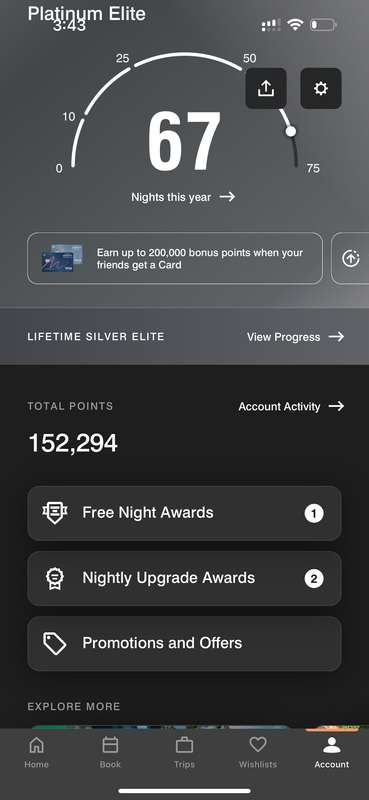Switch to the Home tab
The width and height of the screenshot is (369, 800).
pyautogui.click(x=36, y=753)
